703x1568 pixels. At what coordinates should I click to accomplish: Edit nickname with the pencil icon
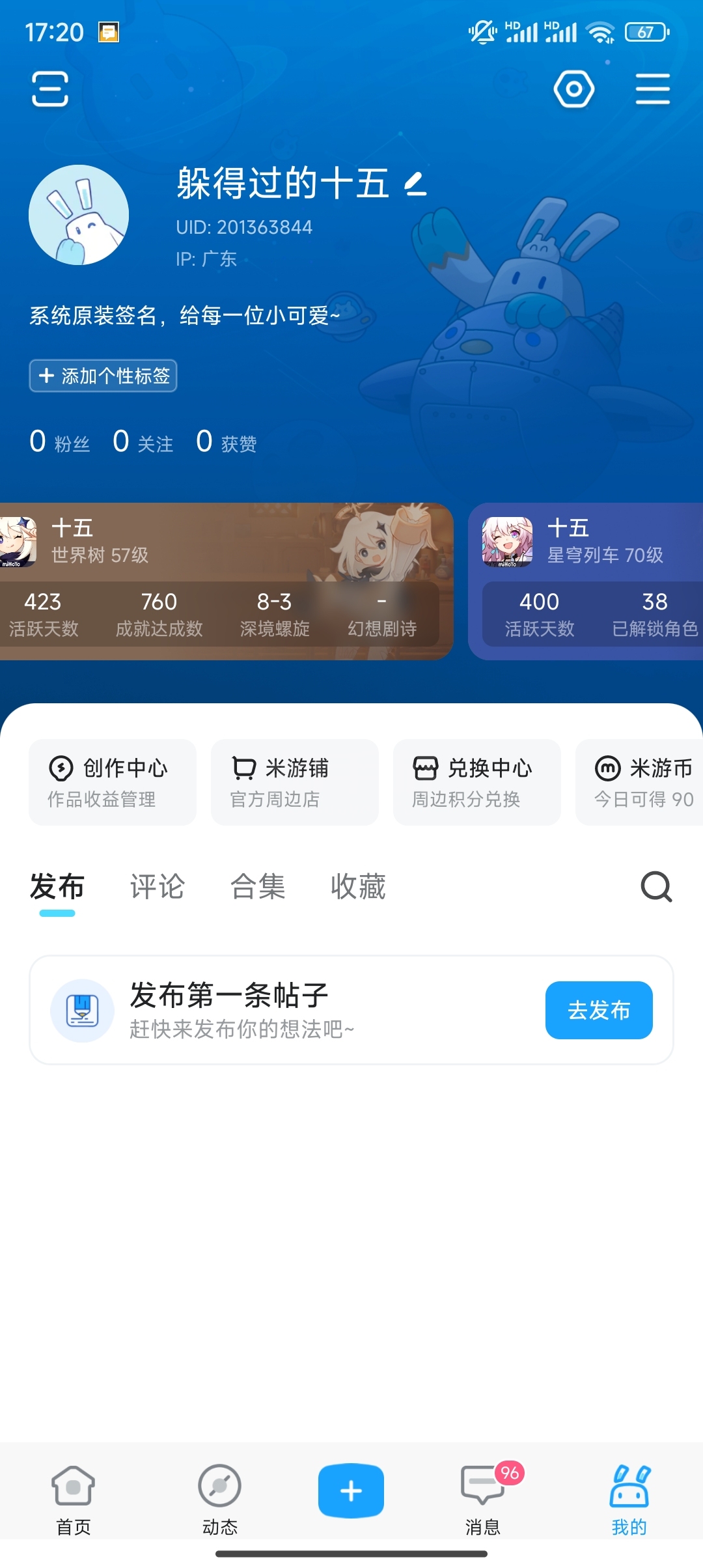415,184
